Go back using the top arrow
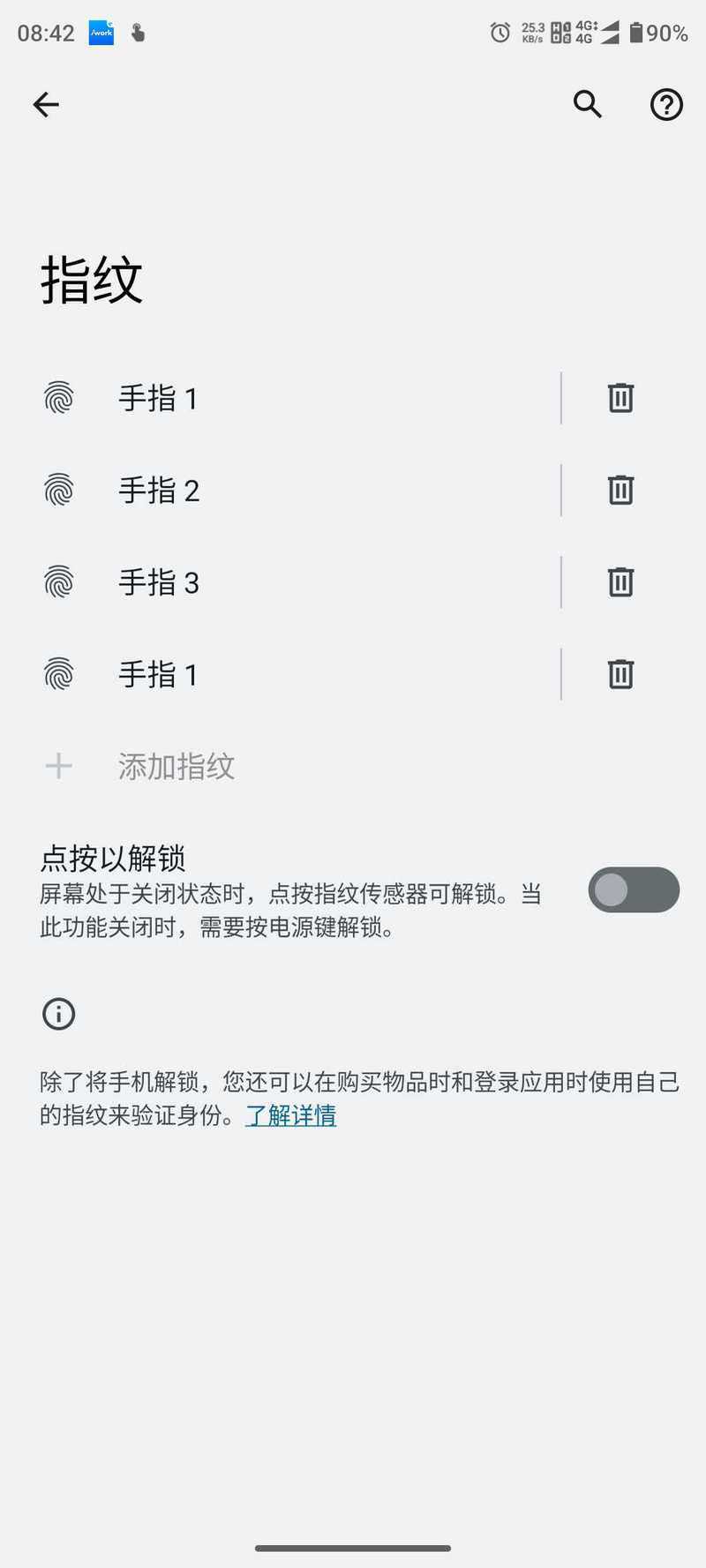Screen dimensions: 706x1568 point(46,105)
